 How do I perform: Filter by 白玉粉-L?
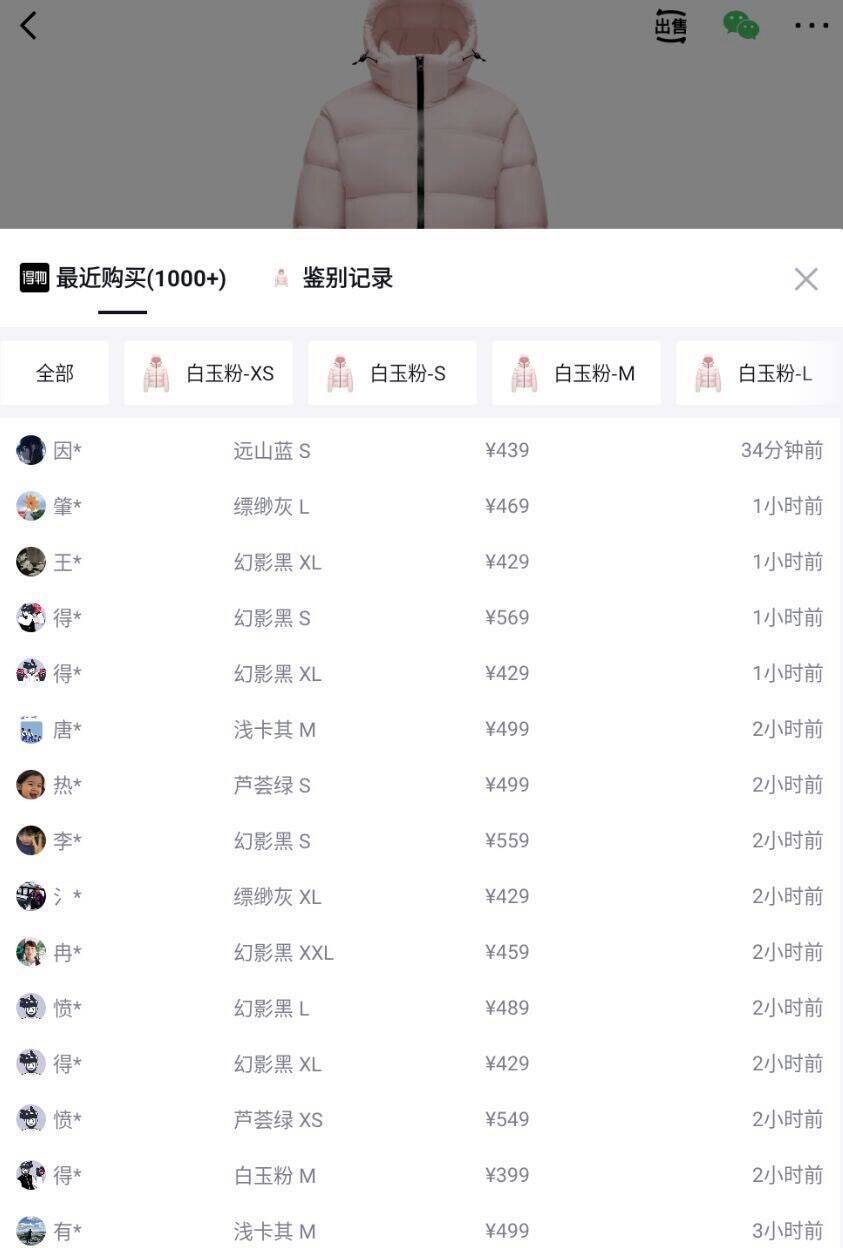click(758, 374)
